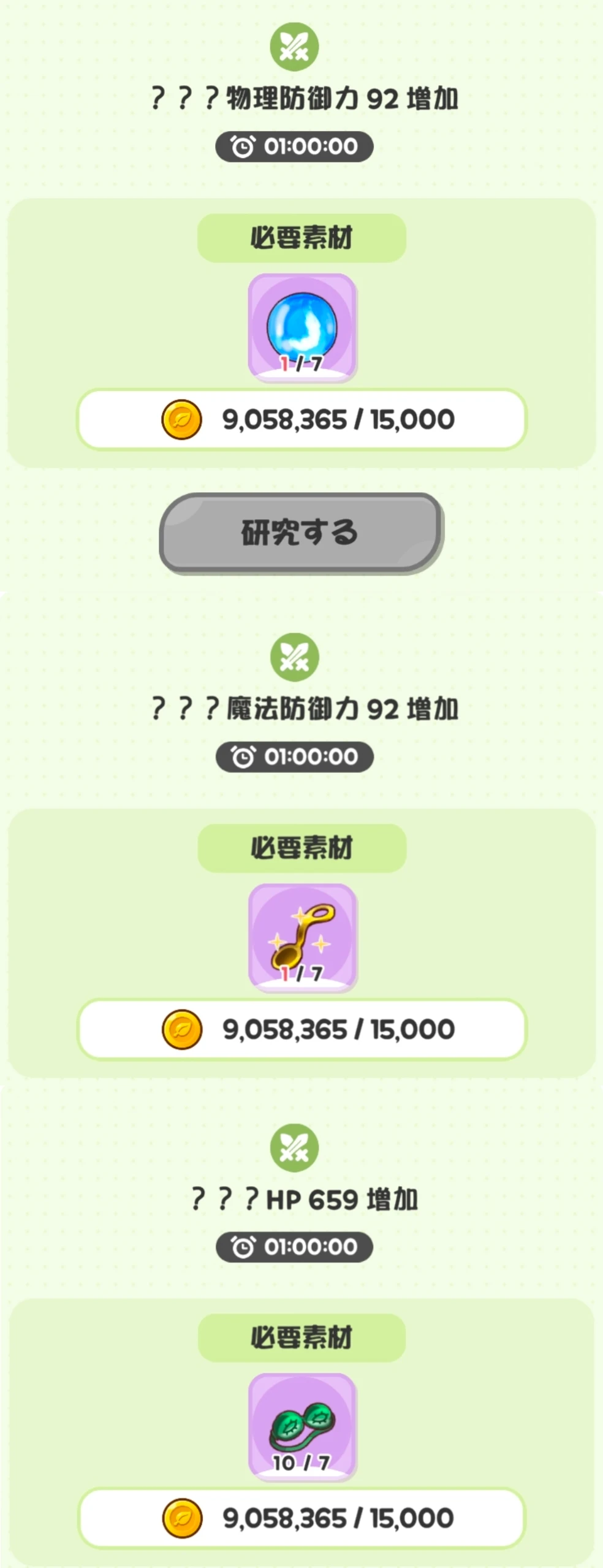Open the green goggles material tile
This screenshot has width=603, height=1568.
pos(302,1427)
